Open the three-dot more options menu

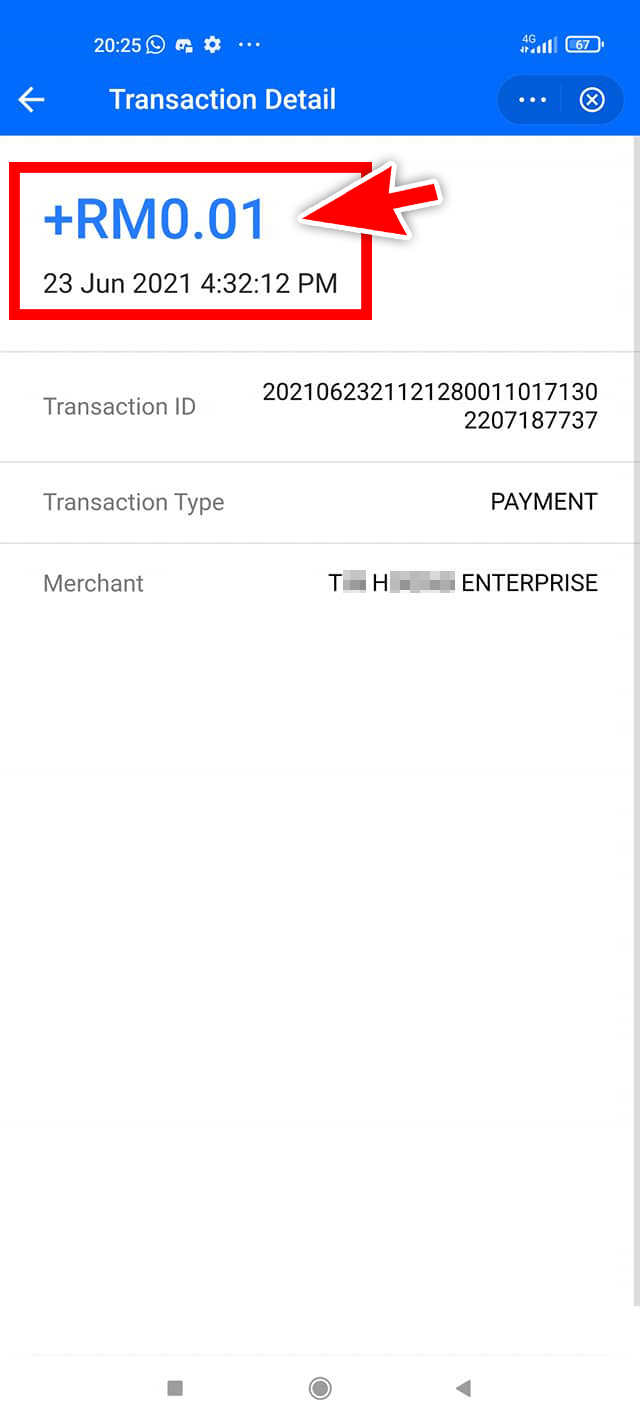pos(532,100)
